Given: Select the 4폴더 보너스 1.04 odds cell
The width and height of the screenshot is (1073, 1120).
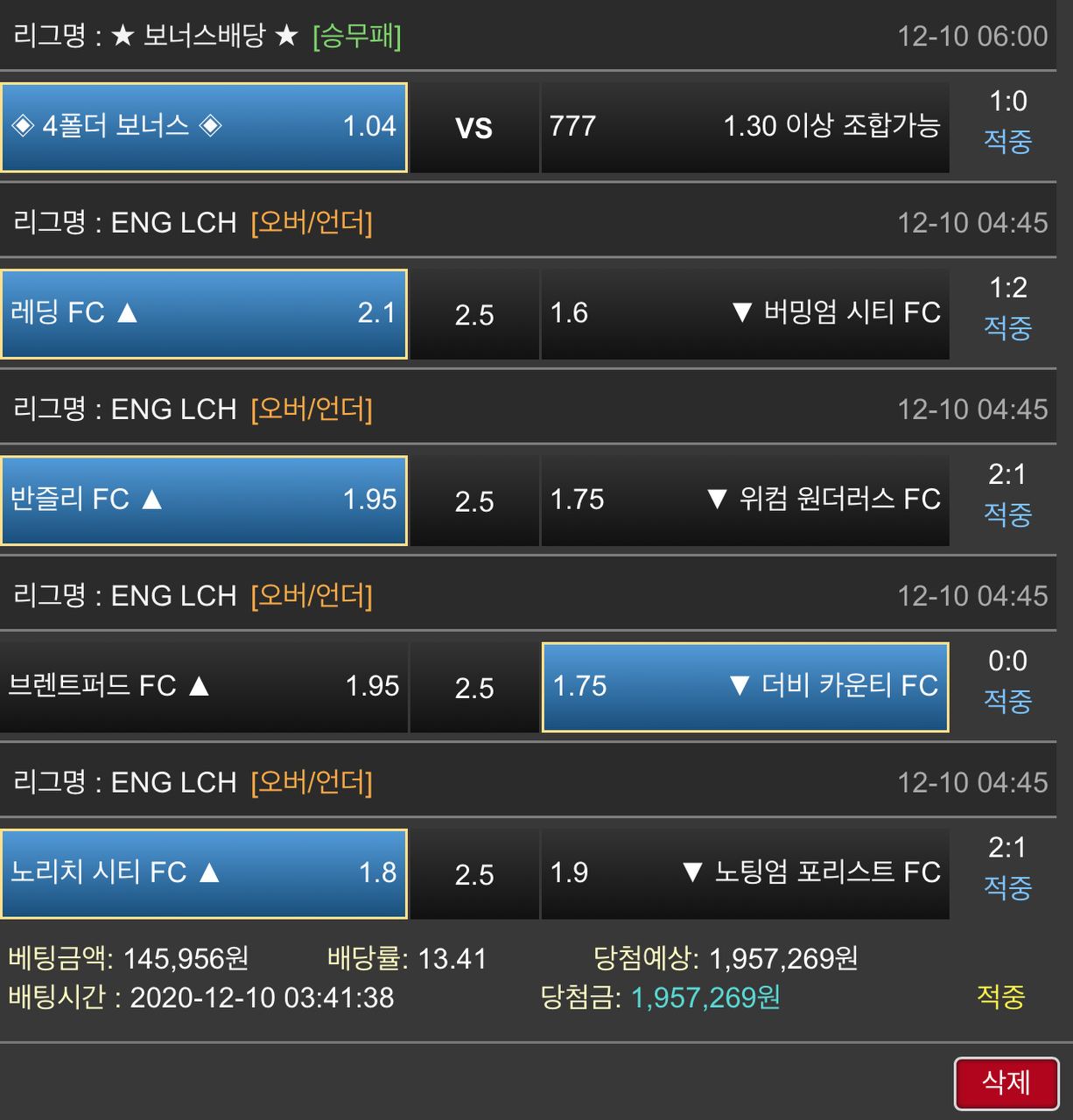Looking at the screenshot, I should tap(204, 127).
